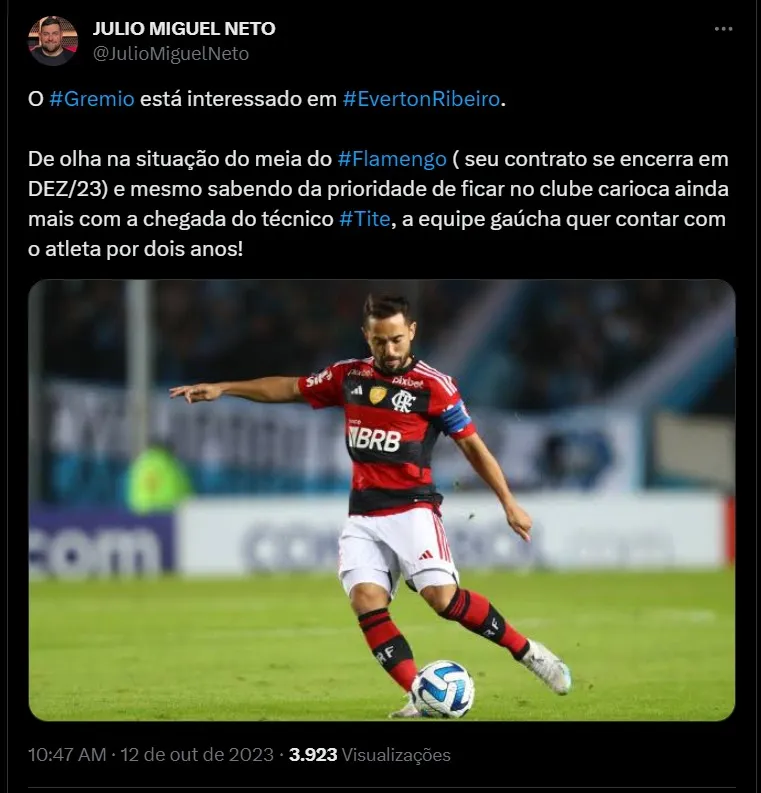
Task: Open Julio Miguel Neto's profile avatar
Action: pyautogui.click(x=53, y=41)
